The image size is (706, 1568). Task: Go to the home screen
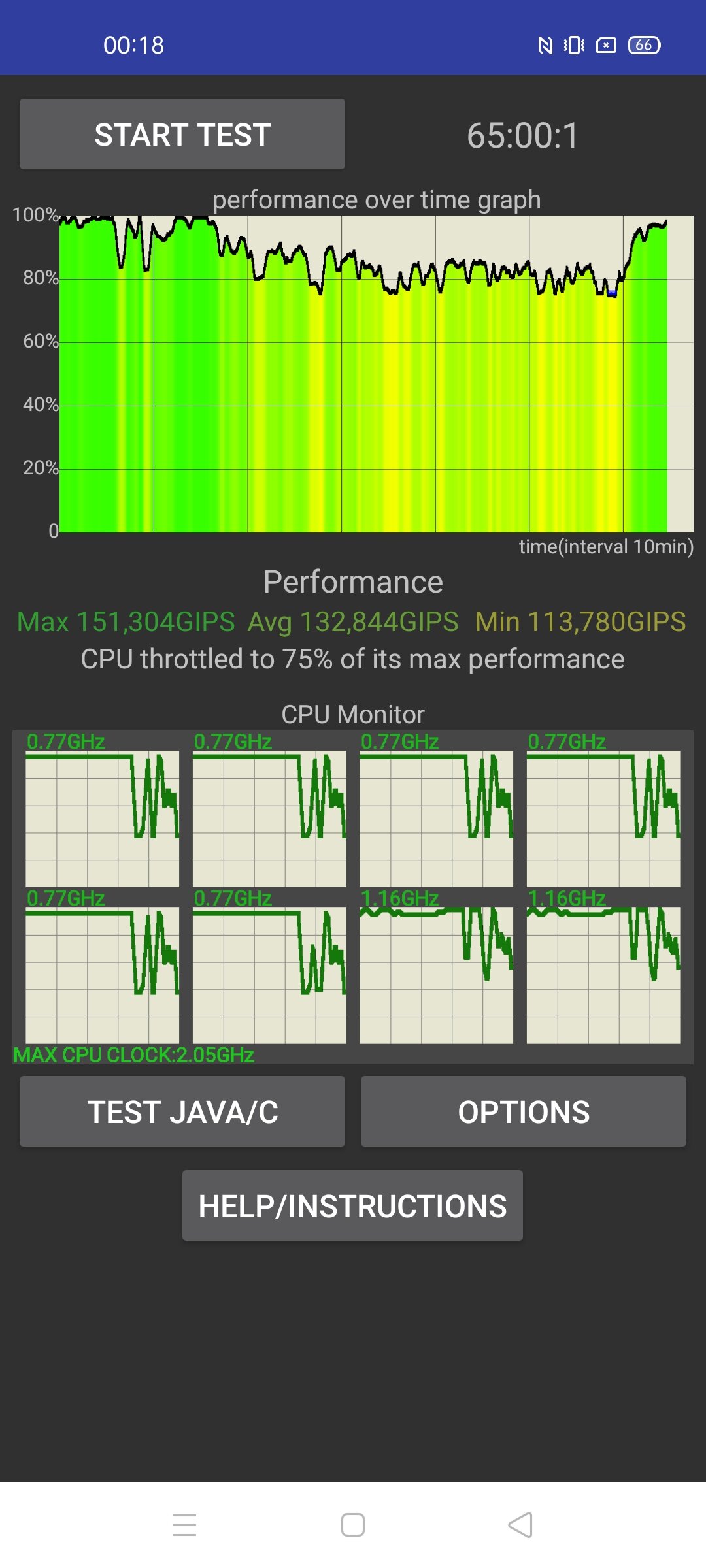coord(353,1525)
